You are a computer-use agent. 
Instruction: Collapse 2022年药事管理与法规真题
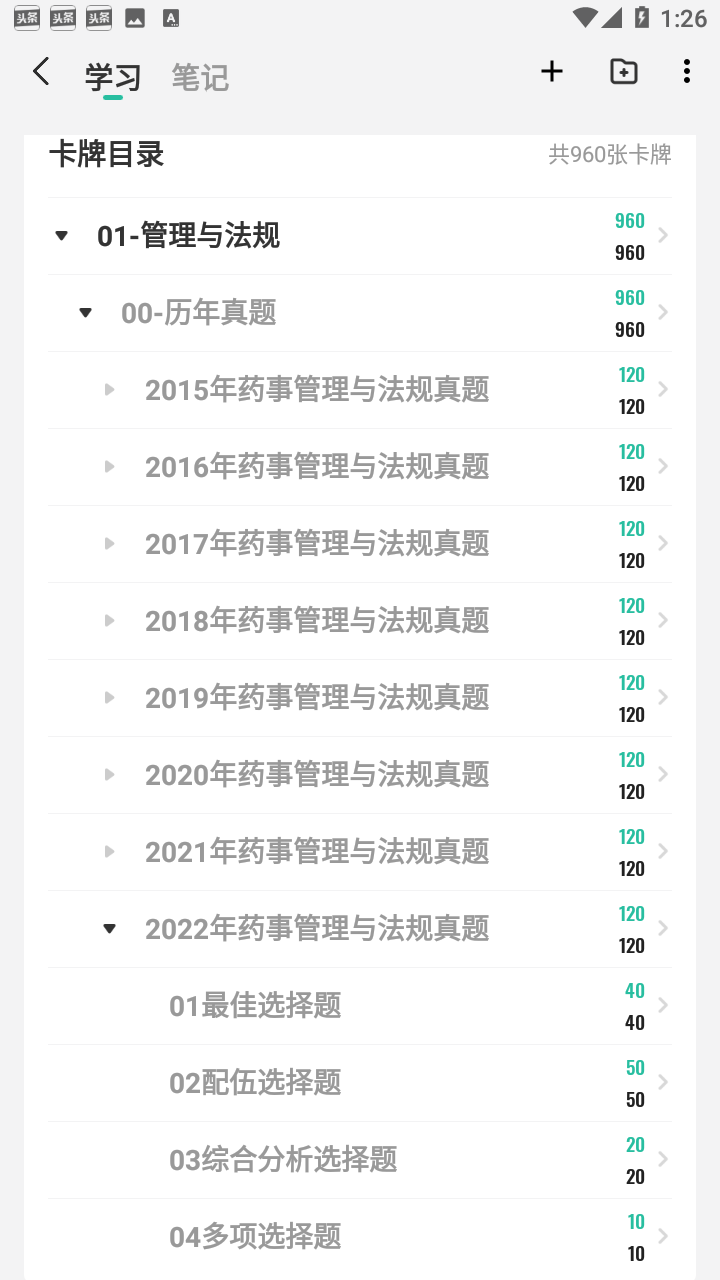coord(110,929)
